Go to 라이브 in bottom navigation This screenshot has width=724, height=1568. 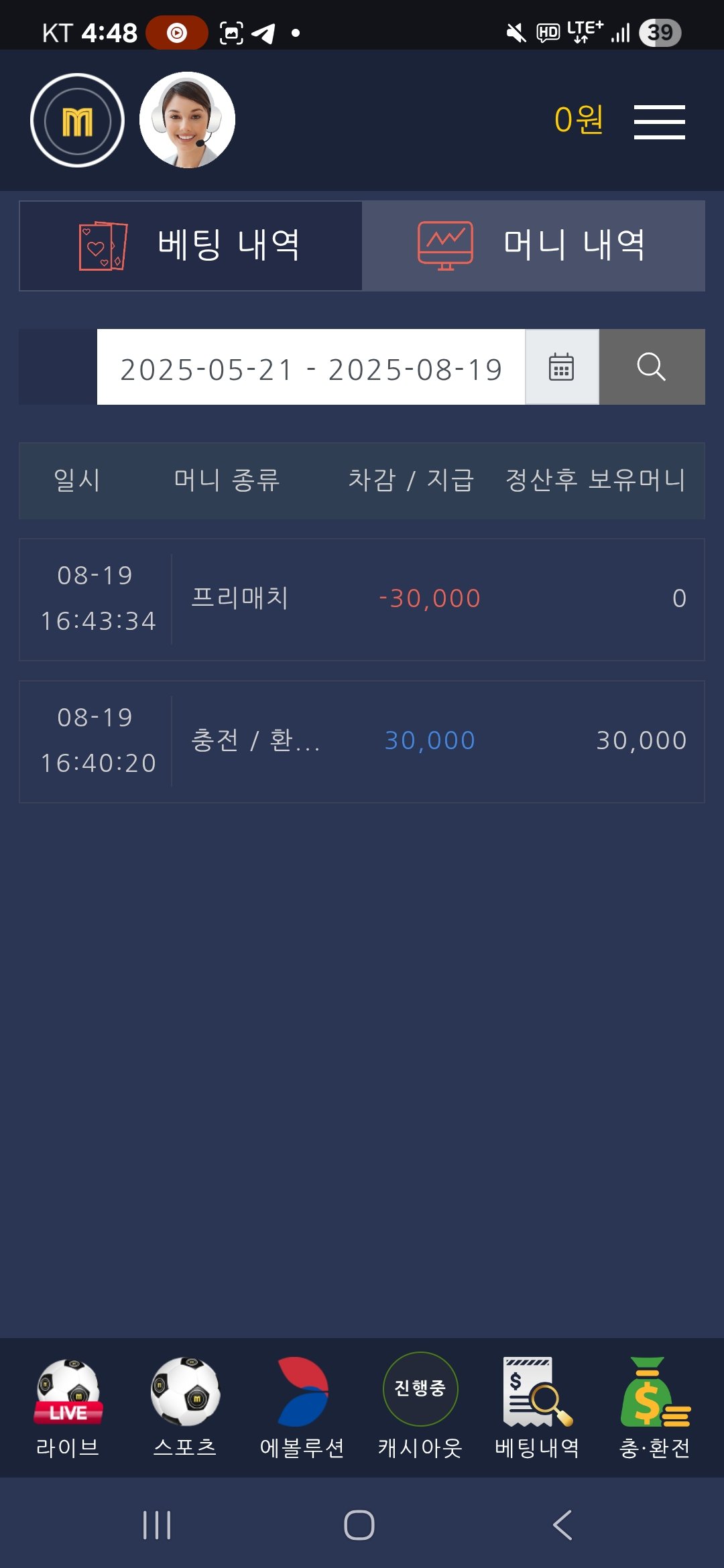[68, 1407]
